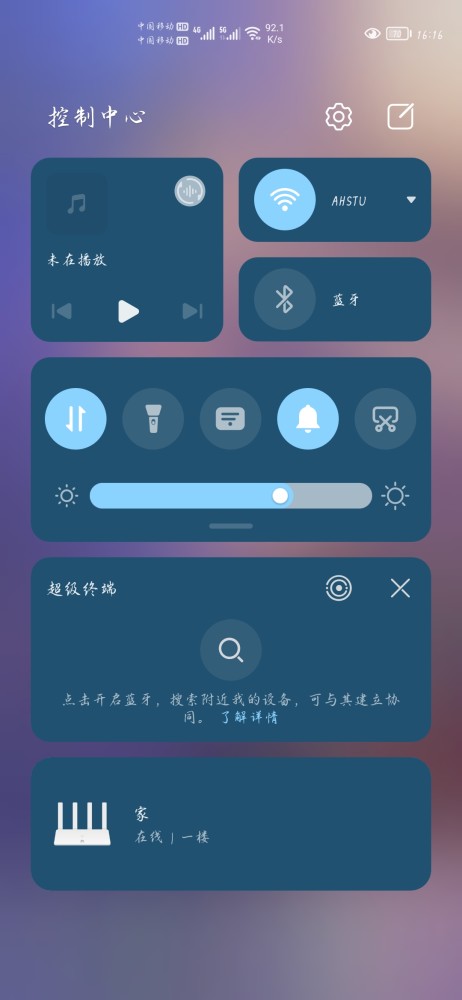Expand the AHSTU Wi-Fi network dropdown

click(x=411, y=200)
